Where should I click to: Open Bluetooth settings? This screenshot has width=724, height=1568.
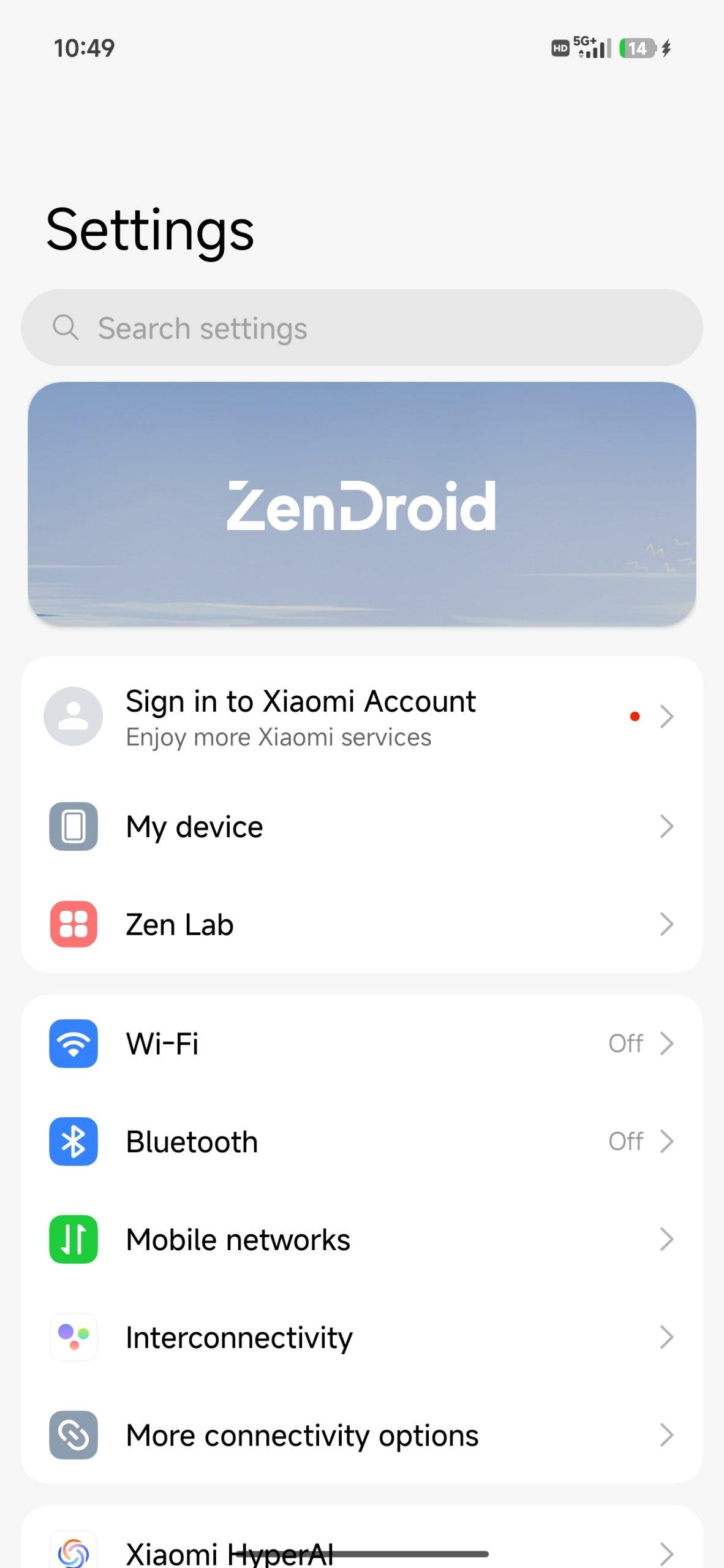[361, 1141]
